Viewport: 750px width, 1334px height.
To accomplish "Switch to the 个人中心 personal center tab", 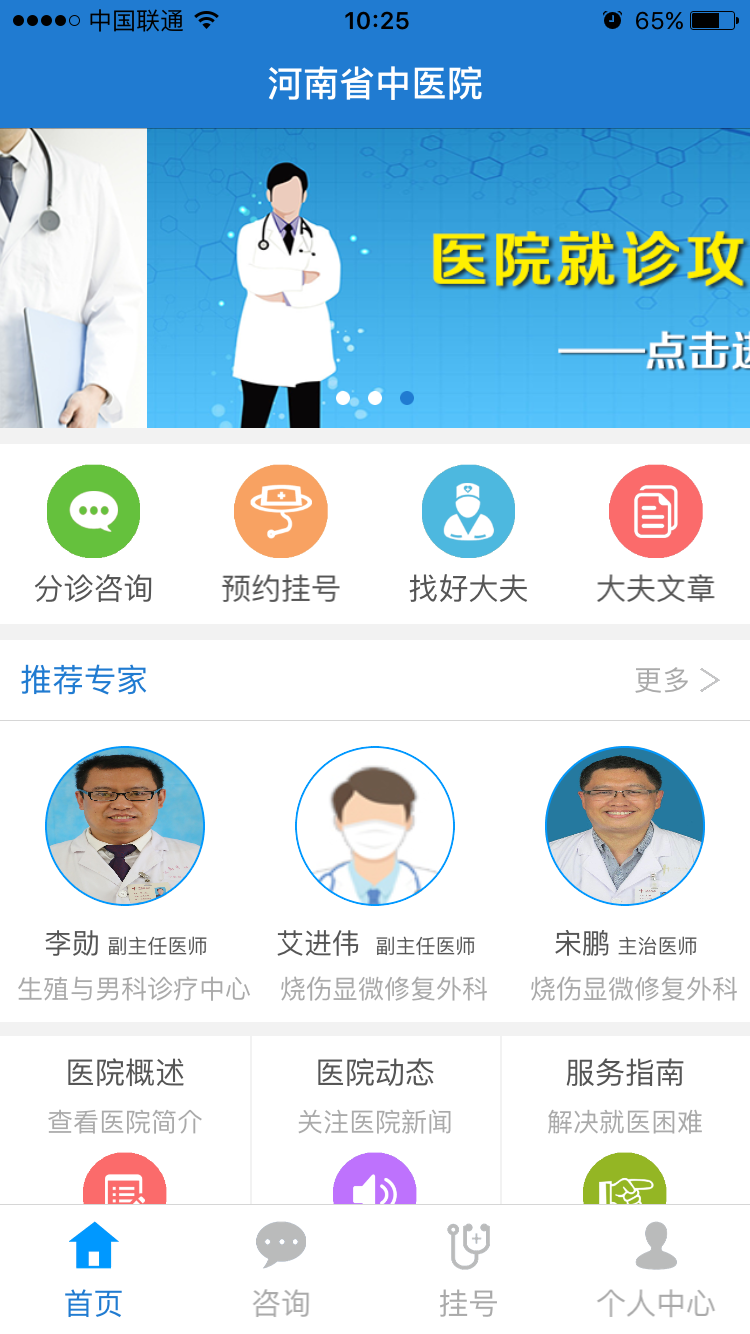I will point(656,1268).
